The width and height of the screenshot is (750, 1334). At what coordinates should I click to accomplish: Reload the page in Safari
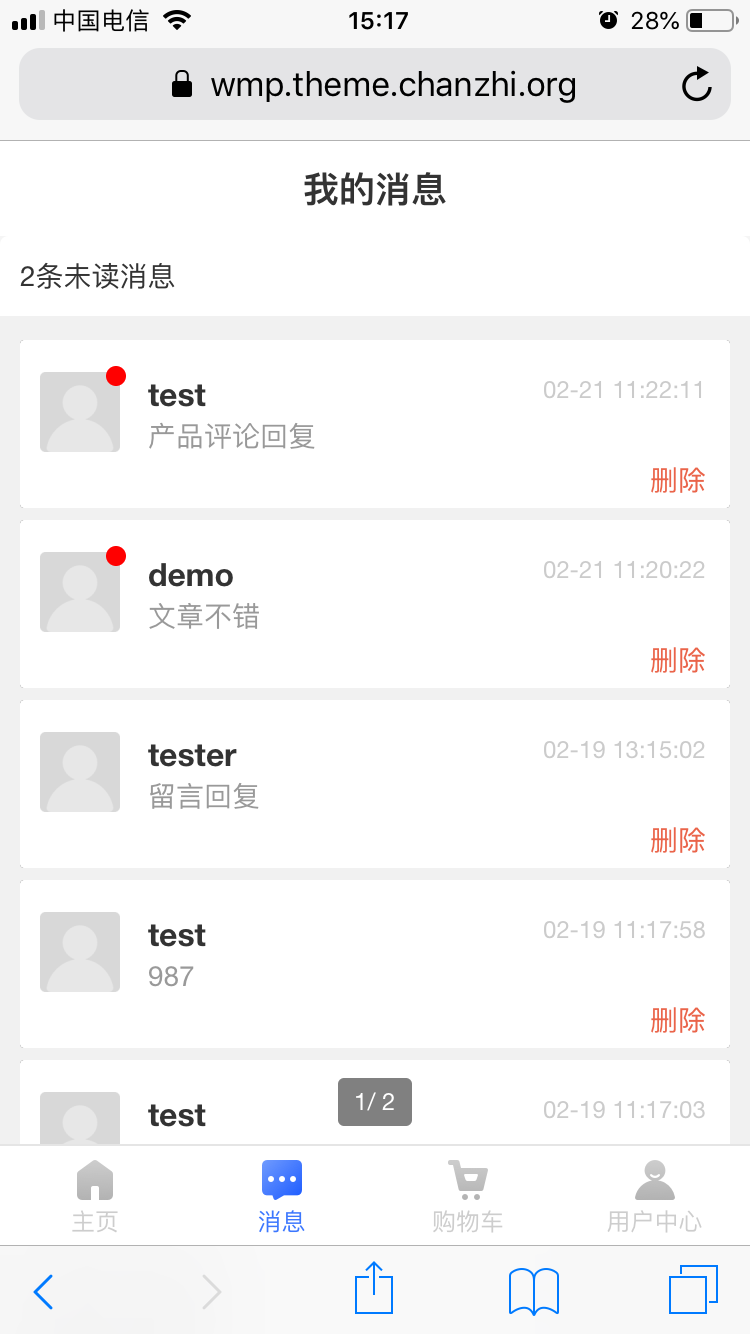pos(696,85)
